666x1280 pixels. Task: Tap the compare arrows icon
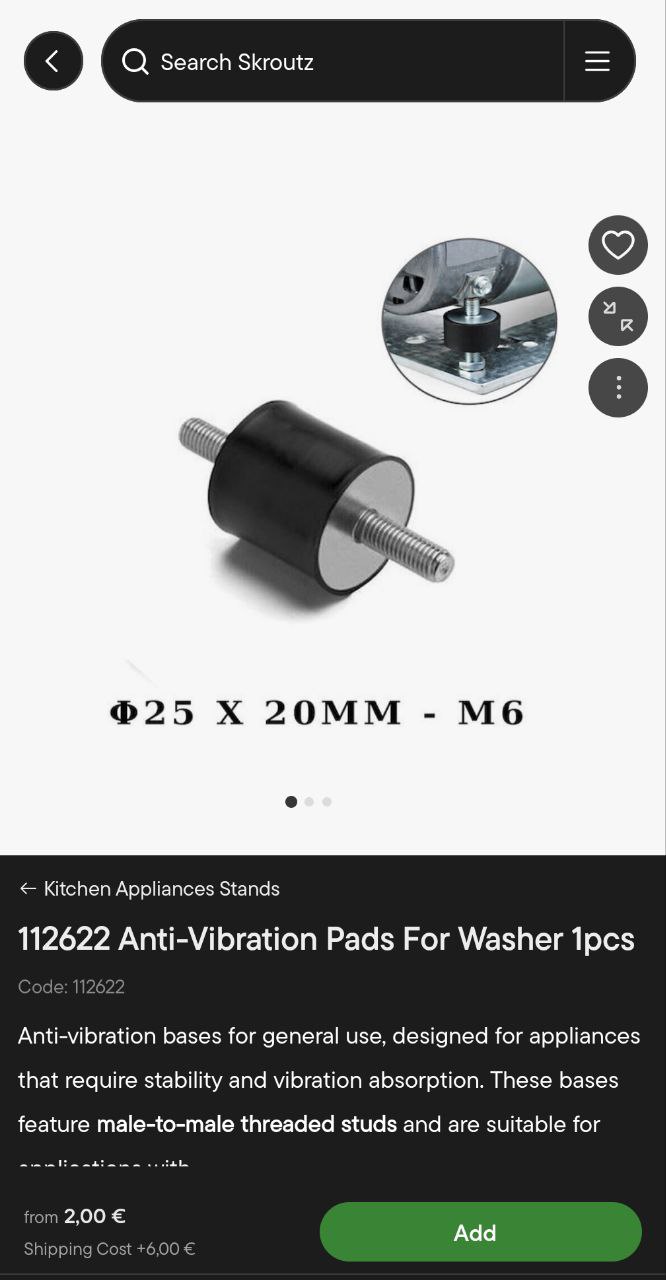coord(618,317)
